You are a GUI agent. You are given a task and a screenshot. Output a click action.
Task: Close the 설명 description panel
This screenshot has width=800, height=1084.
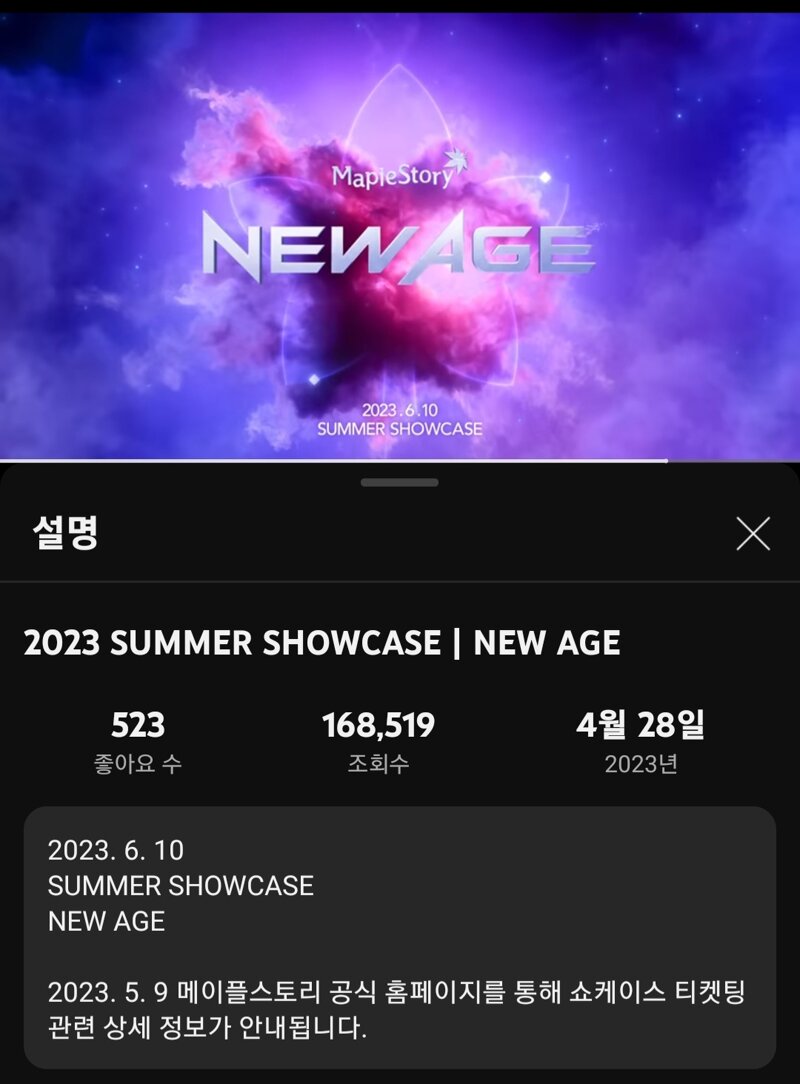(x=753, y=534)
